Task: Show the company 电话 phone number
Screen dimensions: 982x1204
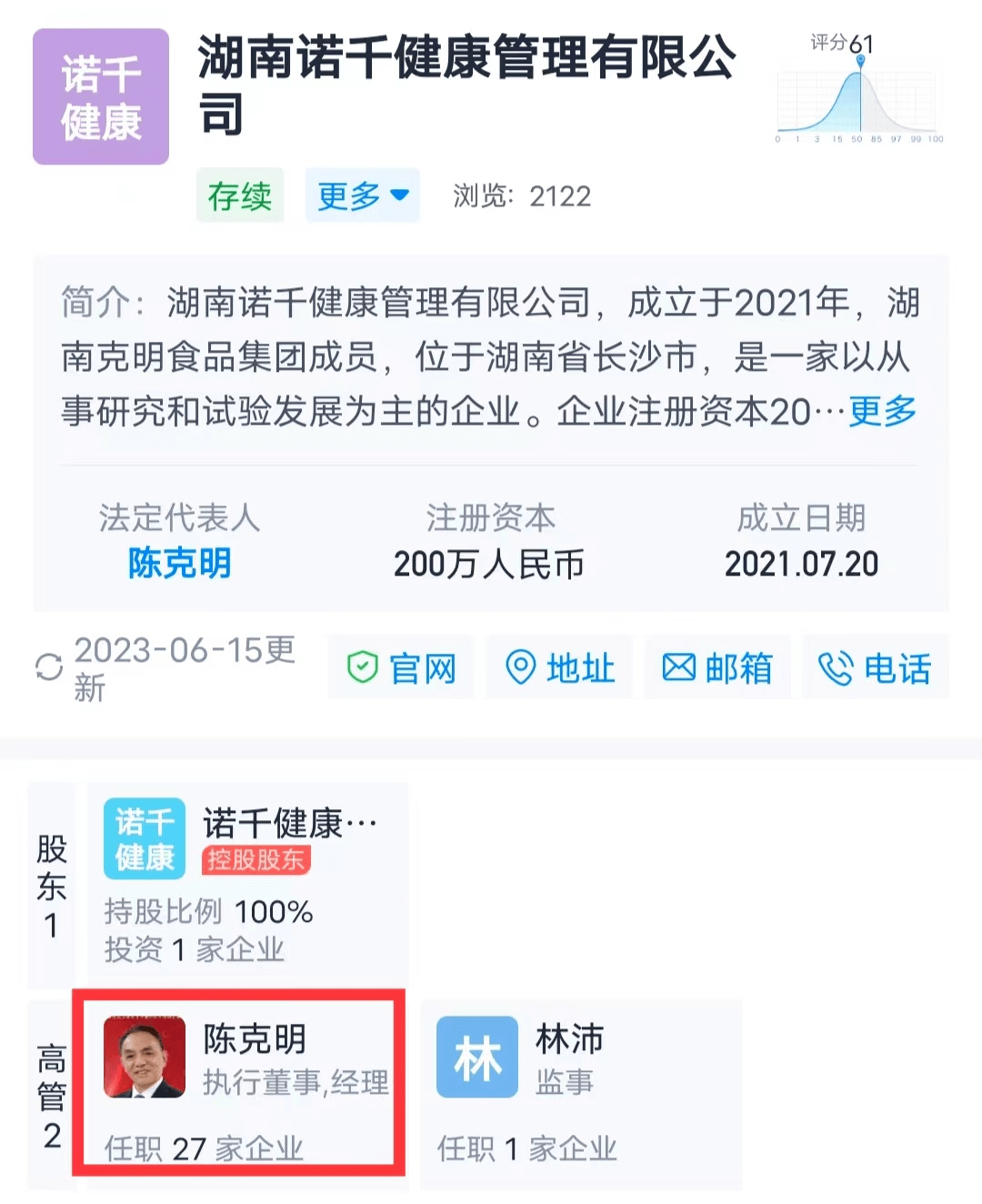Action: click(875, 668)
